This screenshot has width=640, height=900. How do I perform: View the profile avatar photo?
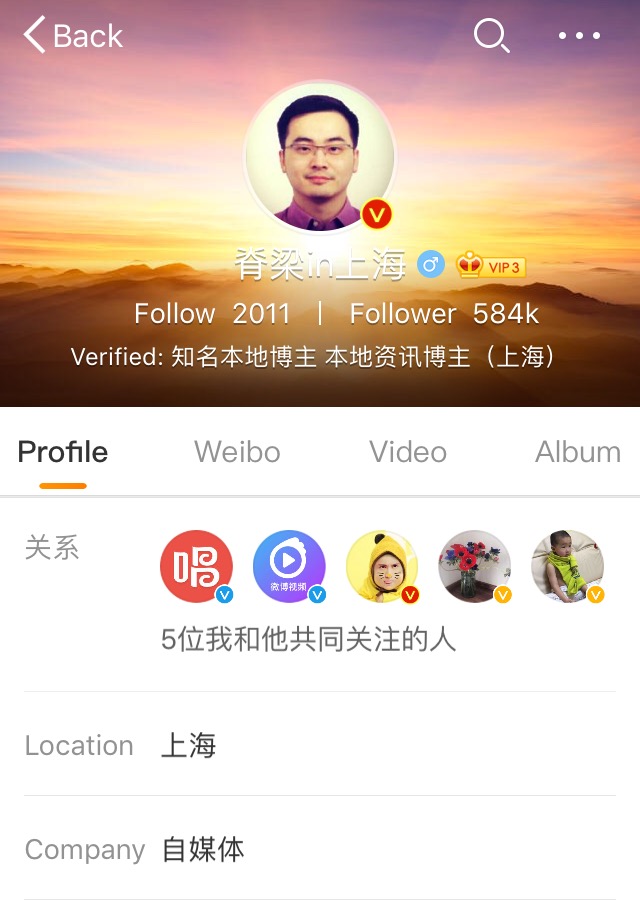(320, 157)
